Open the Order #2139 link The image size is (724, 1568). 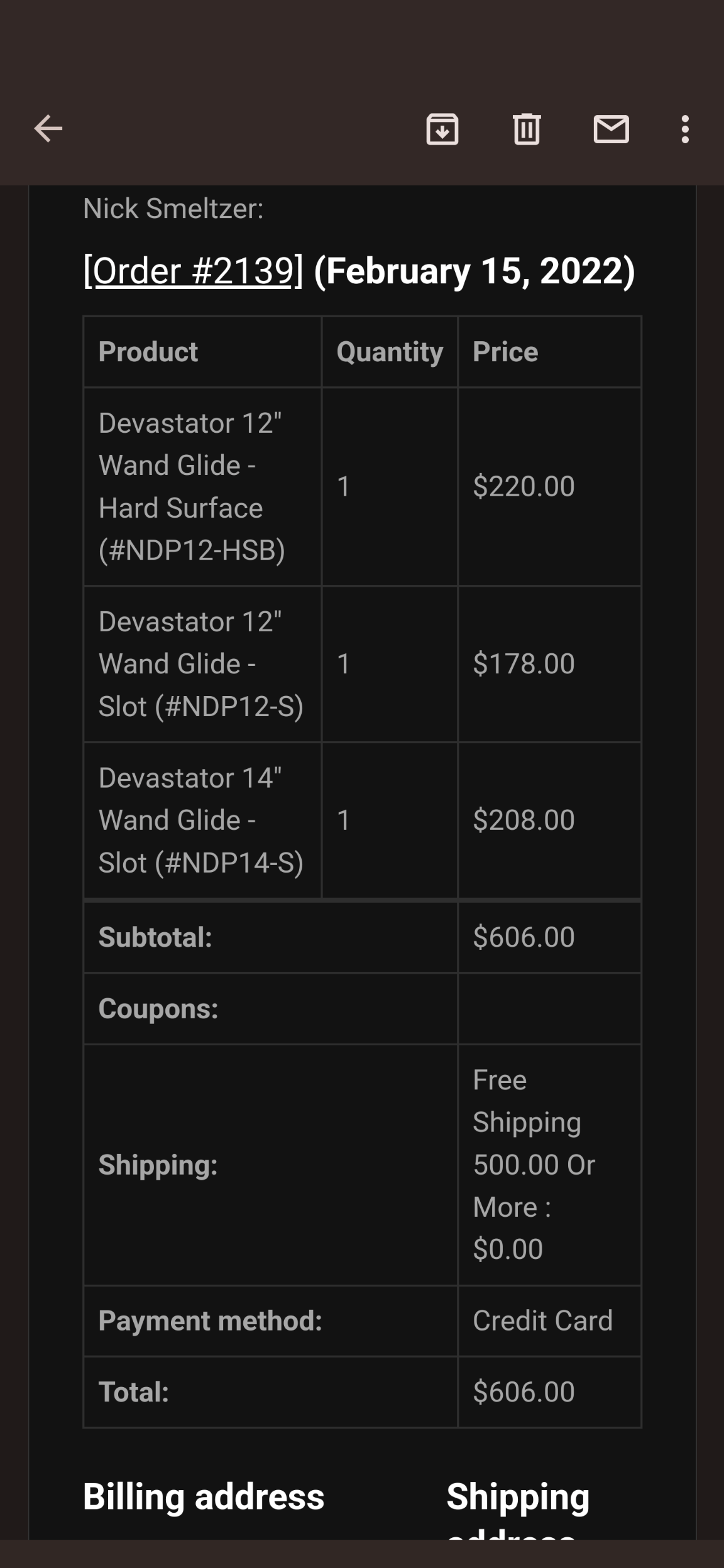coord(193,271)
